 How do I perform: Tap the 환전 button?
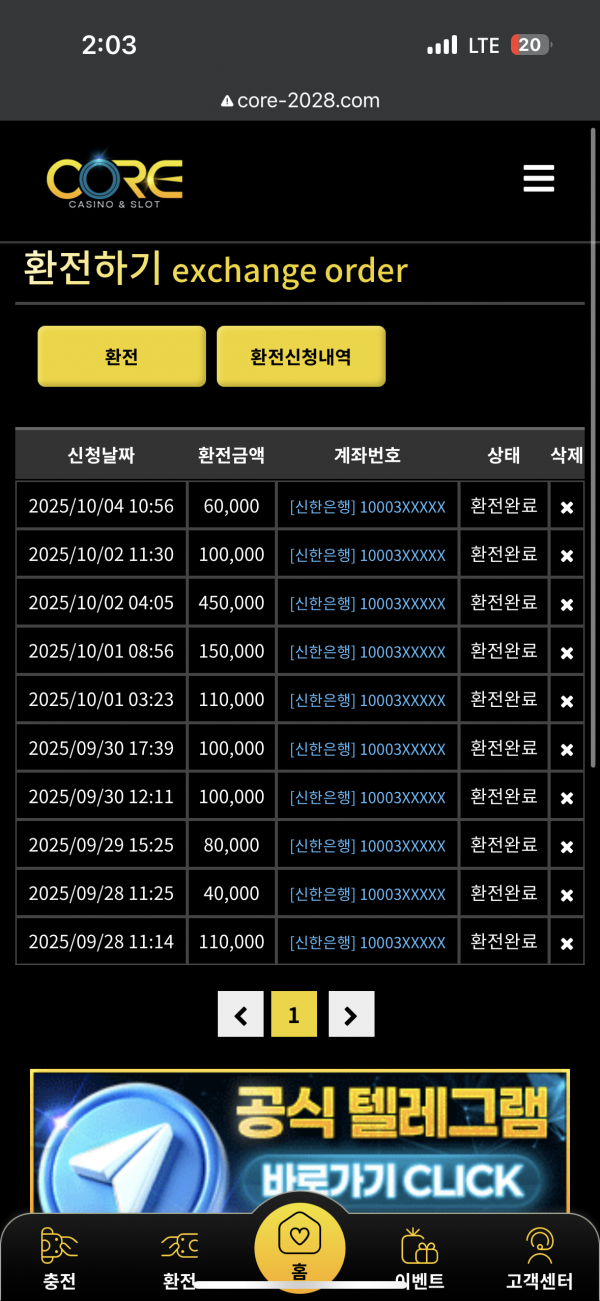pyautogui.click(x=121, y=356)
